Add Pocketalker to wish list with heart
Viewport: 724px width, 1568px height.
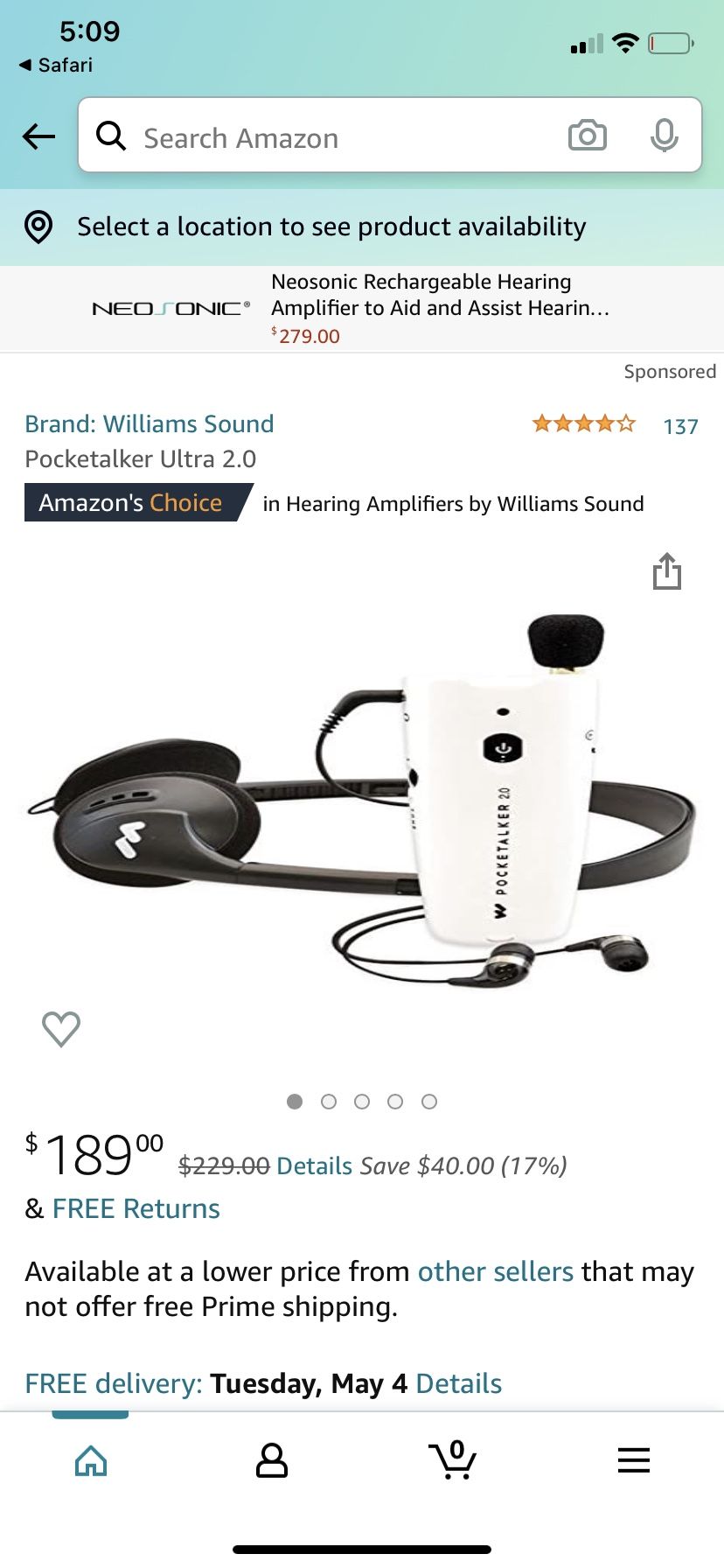(61, 1028)
